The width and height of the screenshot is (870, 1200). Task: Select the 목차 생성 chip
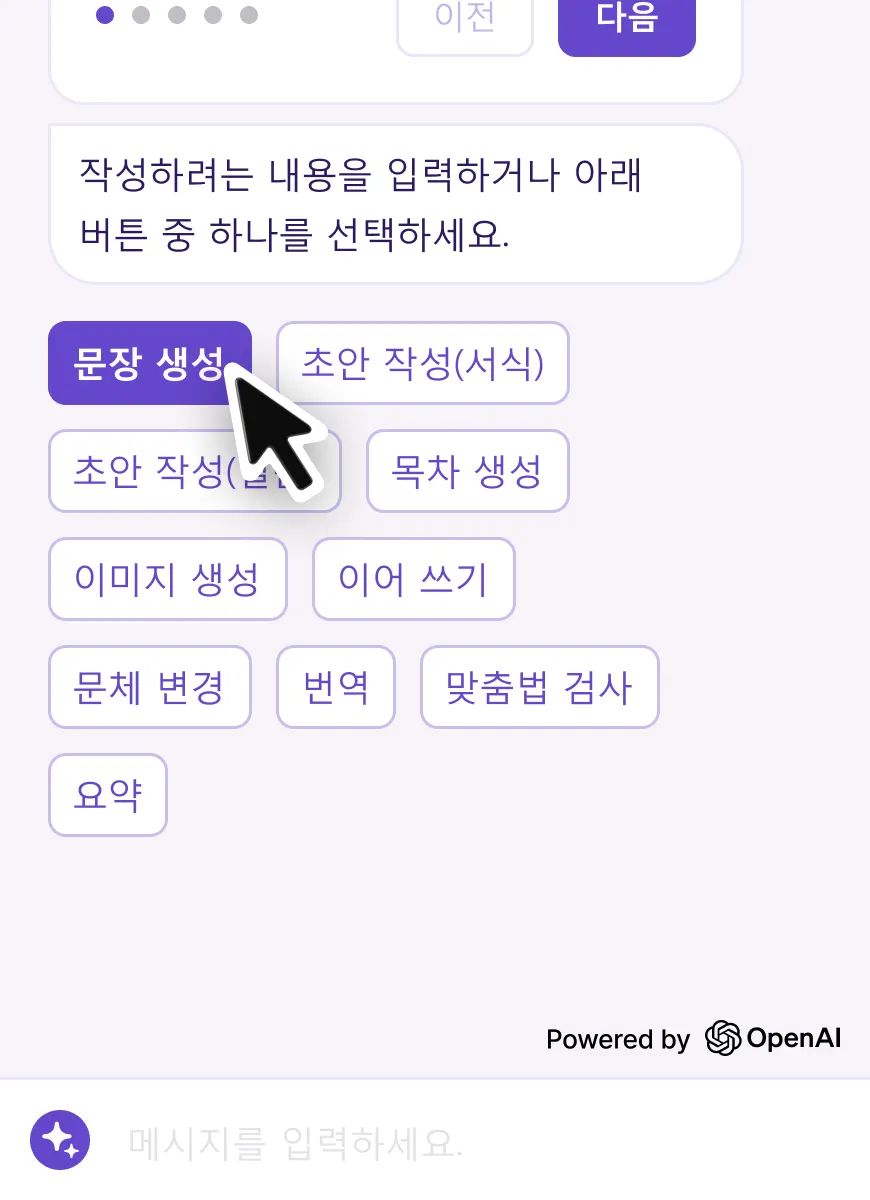coord(467,471)
